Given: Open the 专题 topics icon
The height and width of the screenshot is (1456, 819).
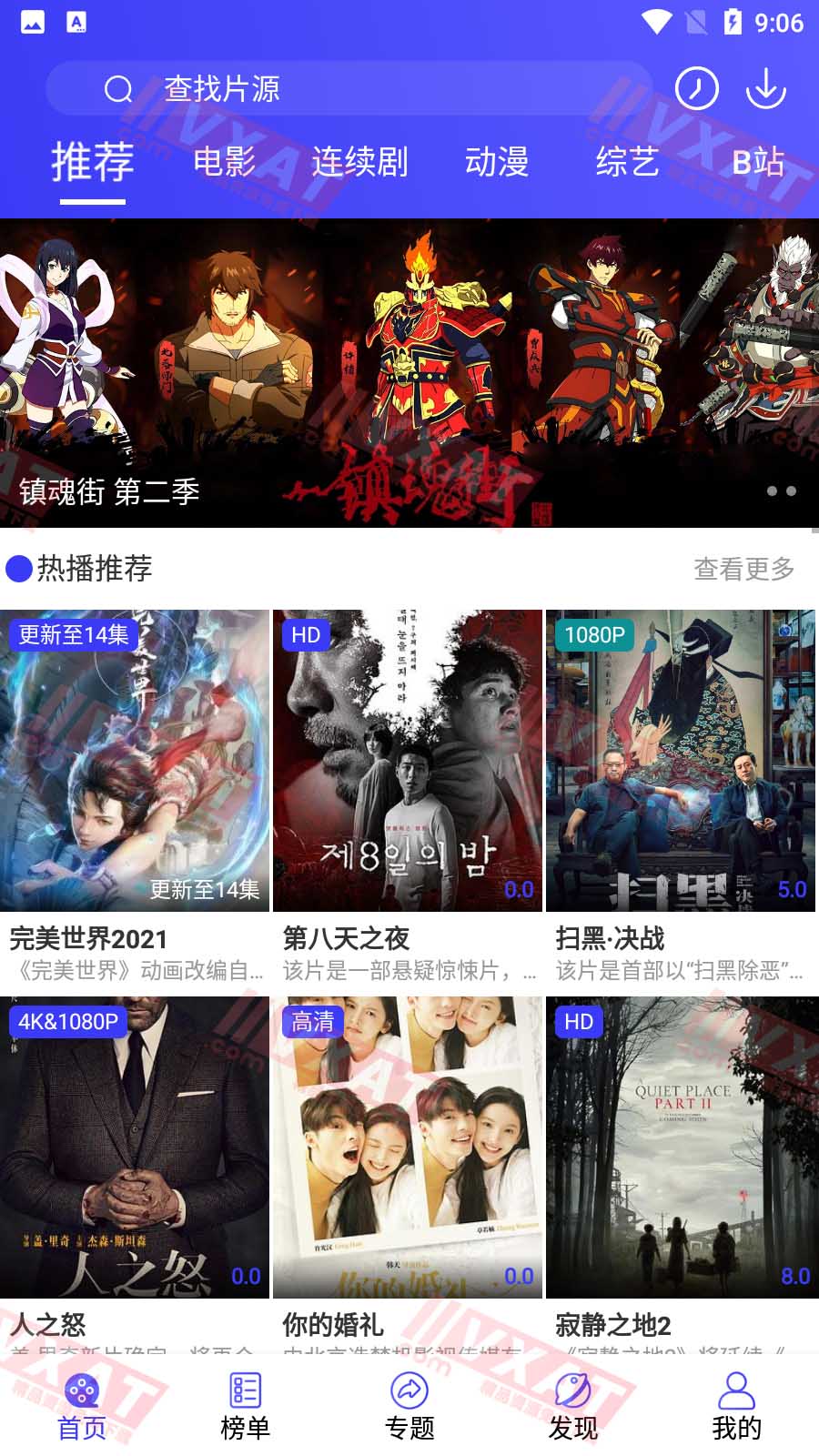Looking at the screenshot, I should (409, 1390).
